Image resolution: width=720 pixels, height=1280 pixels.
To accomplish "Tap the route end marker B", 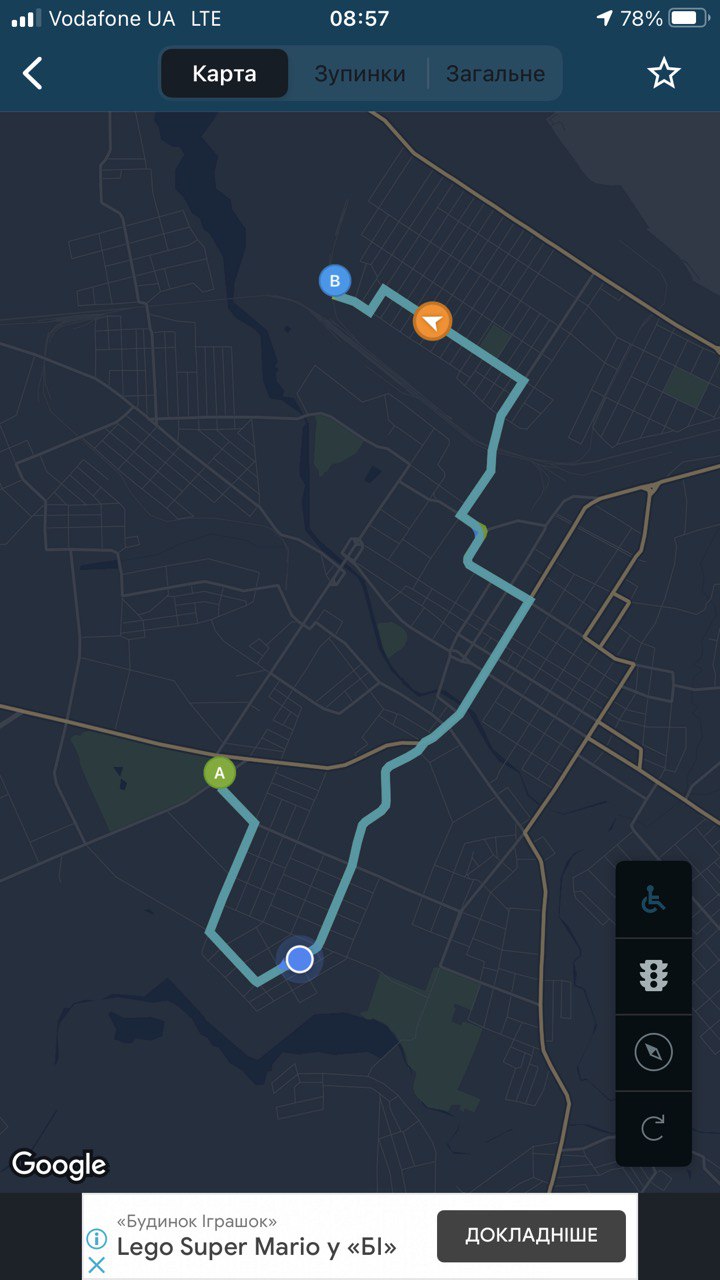I will [334, 281].
